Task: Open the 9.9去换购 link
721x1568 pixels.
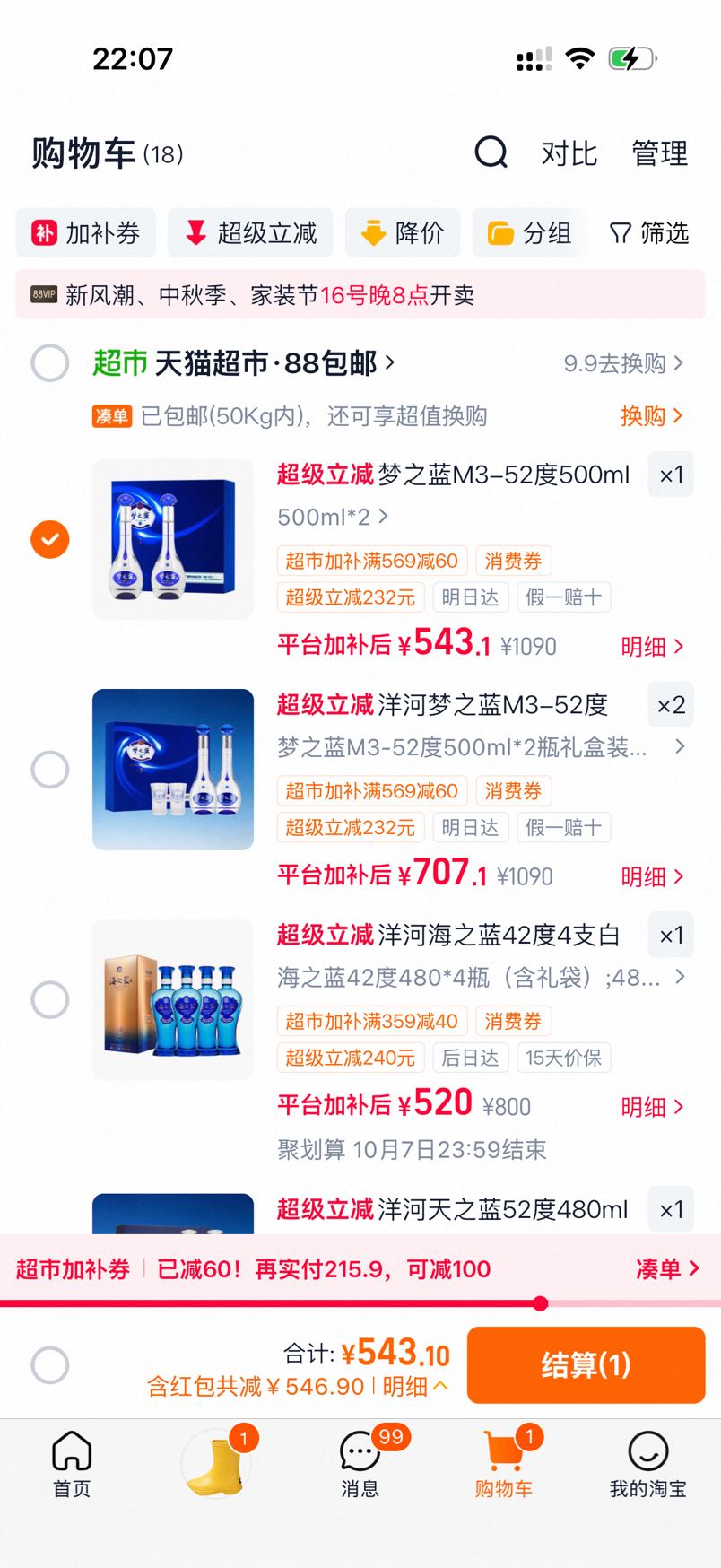Action: tap(623, 363)
